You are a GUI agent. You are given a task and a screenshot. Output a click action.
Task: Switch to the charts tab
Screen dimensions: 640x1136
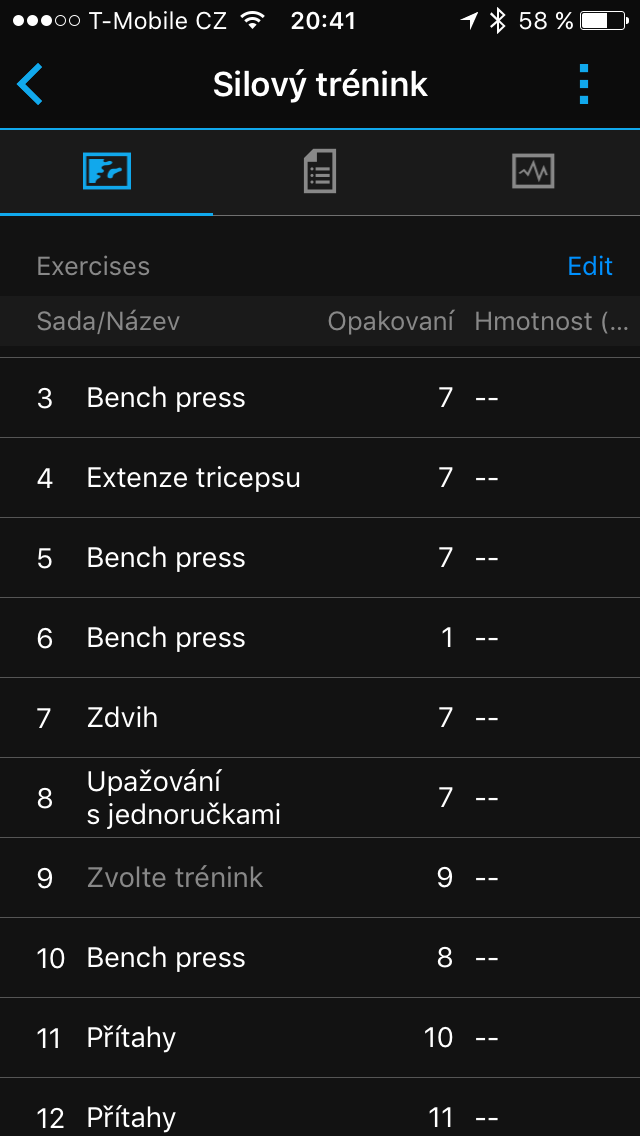coord(533,172)
